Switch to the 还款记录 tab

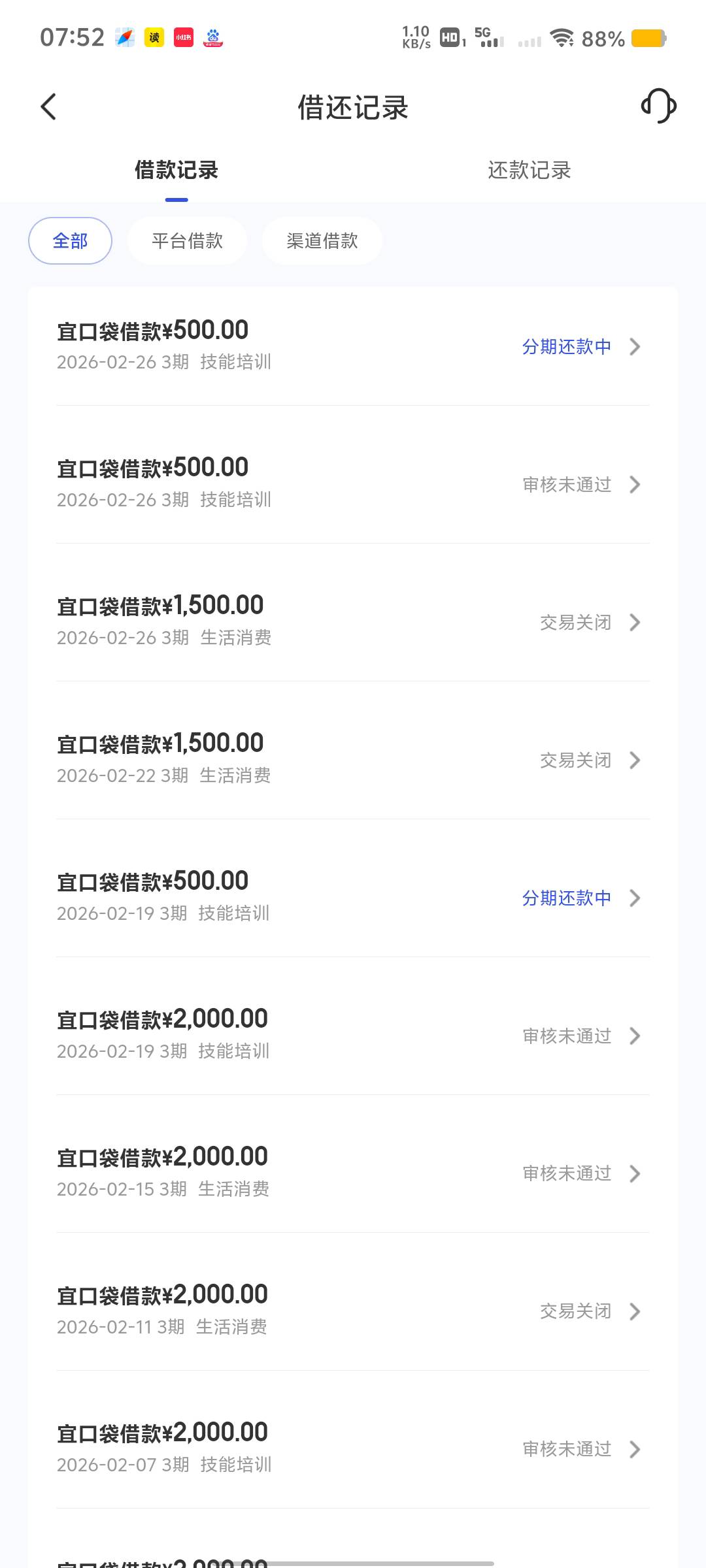(x=529, y=171)
